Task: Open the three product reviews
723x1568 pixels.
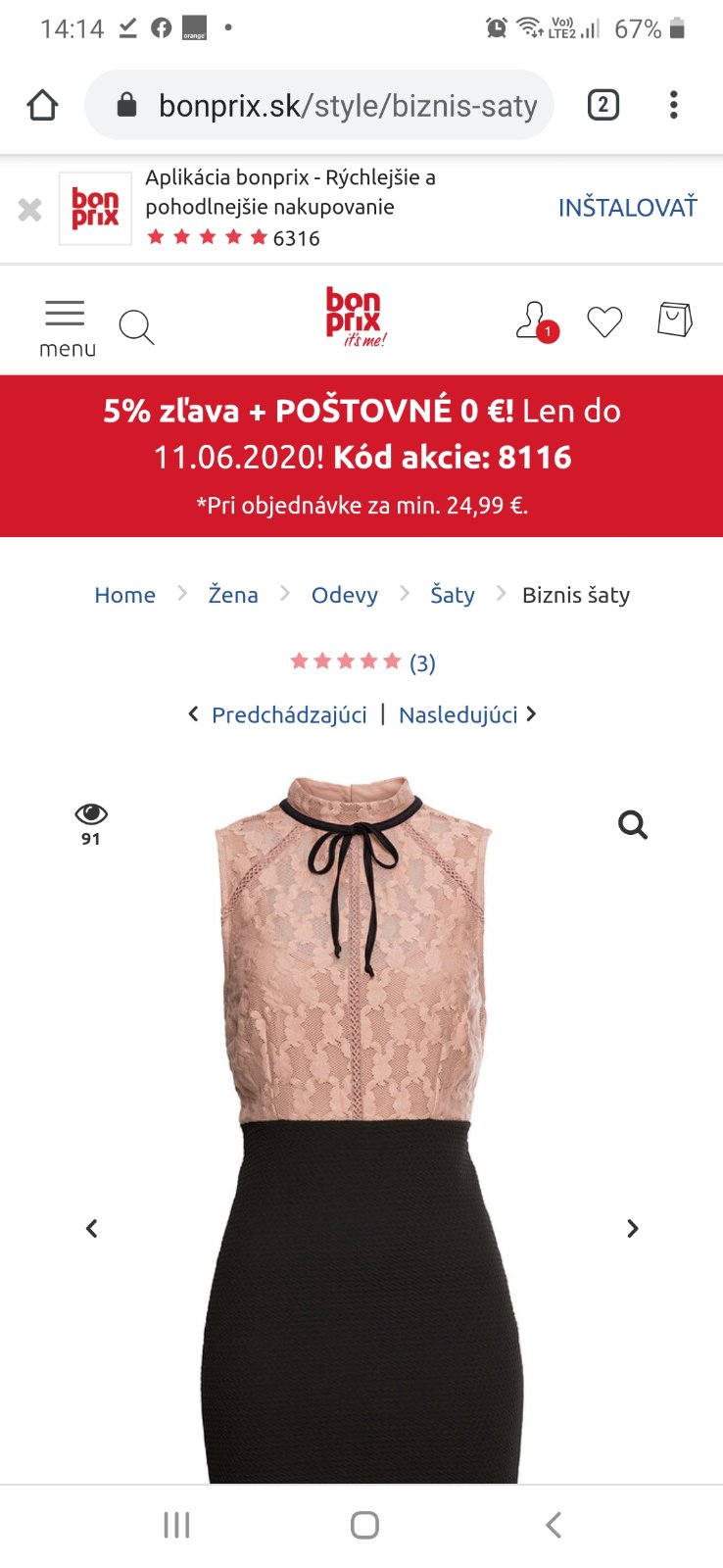Action: (421, 663)
